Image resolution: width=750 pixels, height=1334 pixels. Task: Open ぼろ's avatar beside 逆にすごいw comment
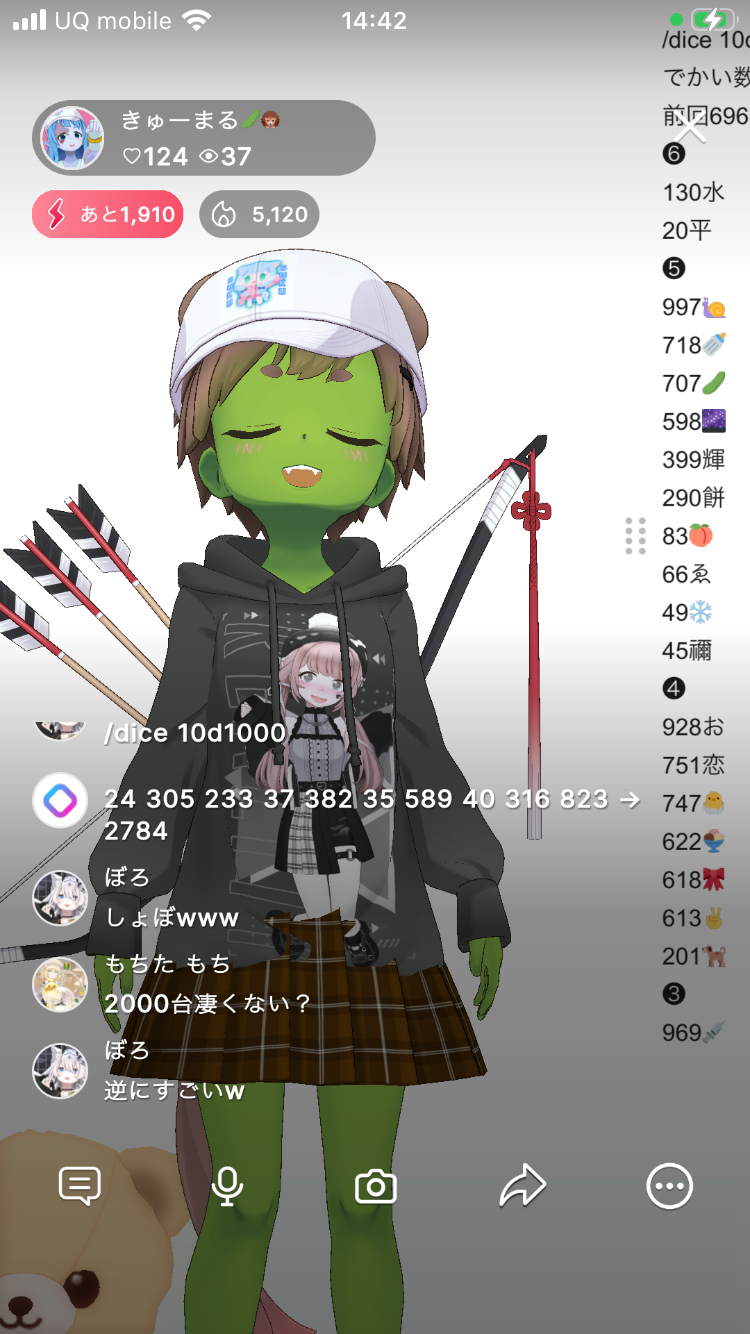(60, 1070)
